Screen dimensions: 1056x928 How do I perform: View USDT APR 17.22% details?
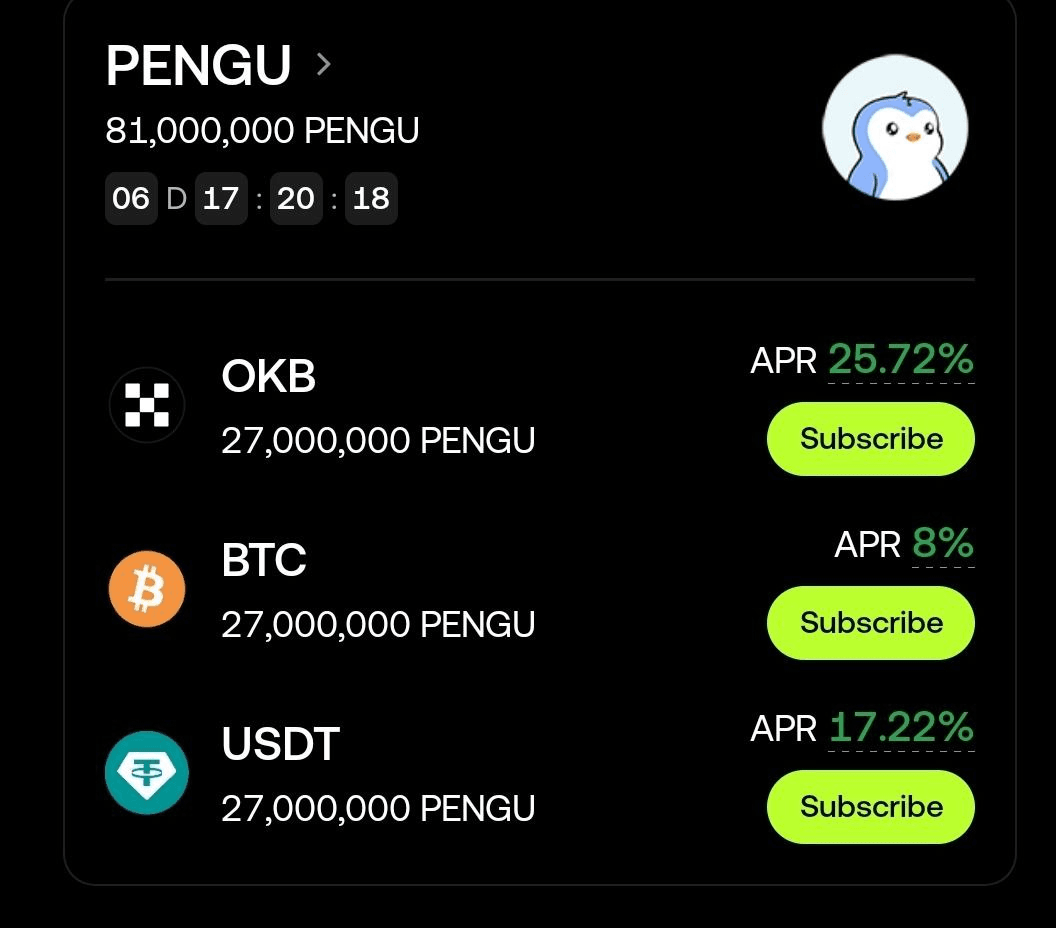pos(900,728)
